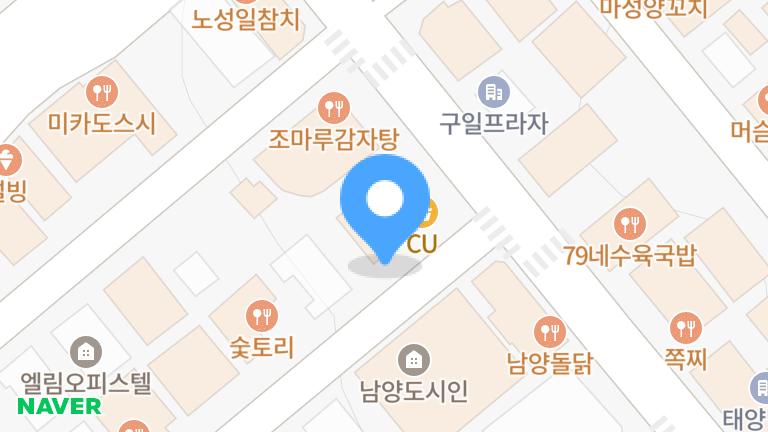Viewport: 768px width, 432px height.
Task: Open the 엘림오피스텔 building marker
Action: (x=86, y=351)
